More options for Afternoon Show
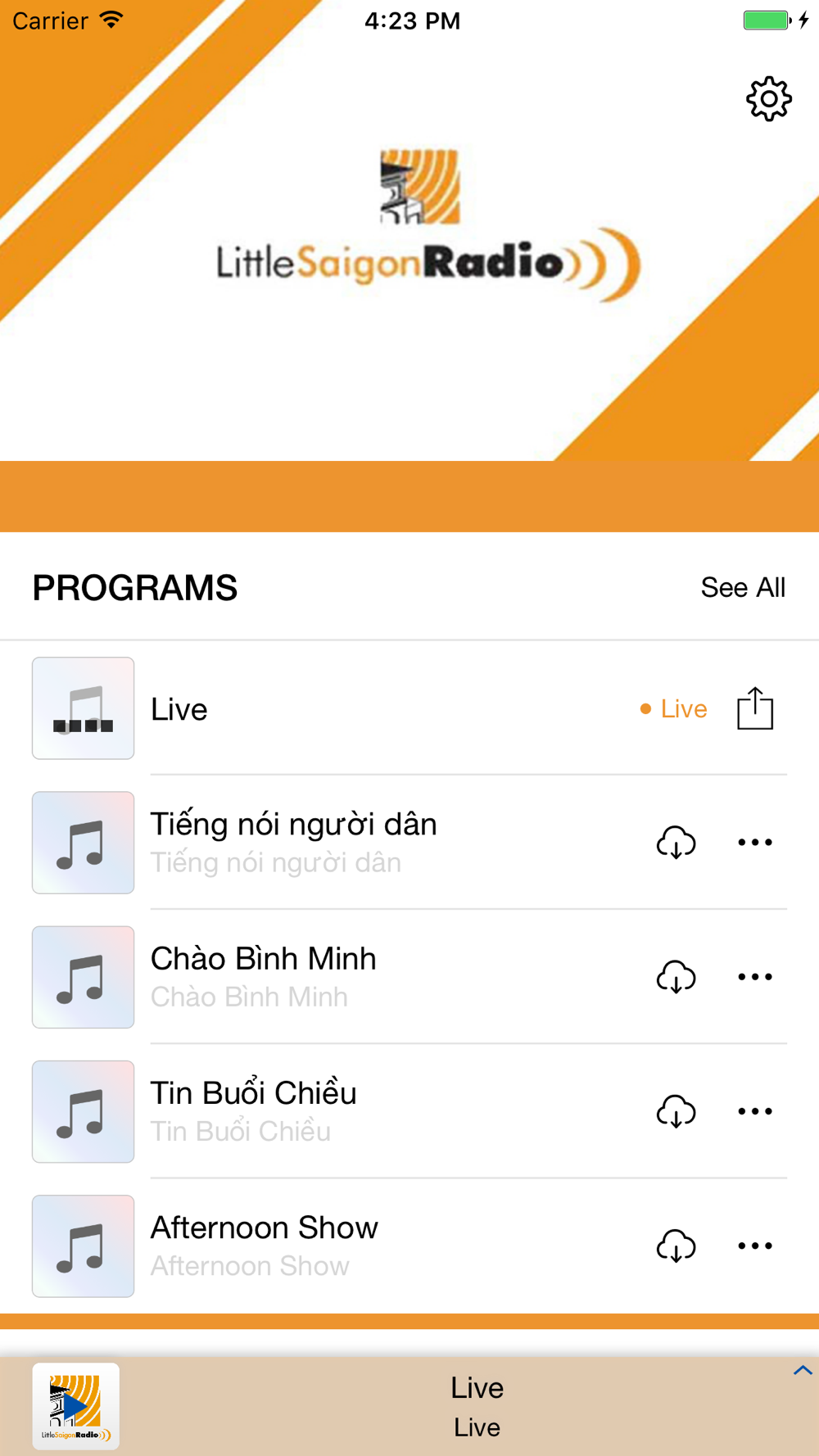This screenshot has width=819, height=1456. point(755,1246)
